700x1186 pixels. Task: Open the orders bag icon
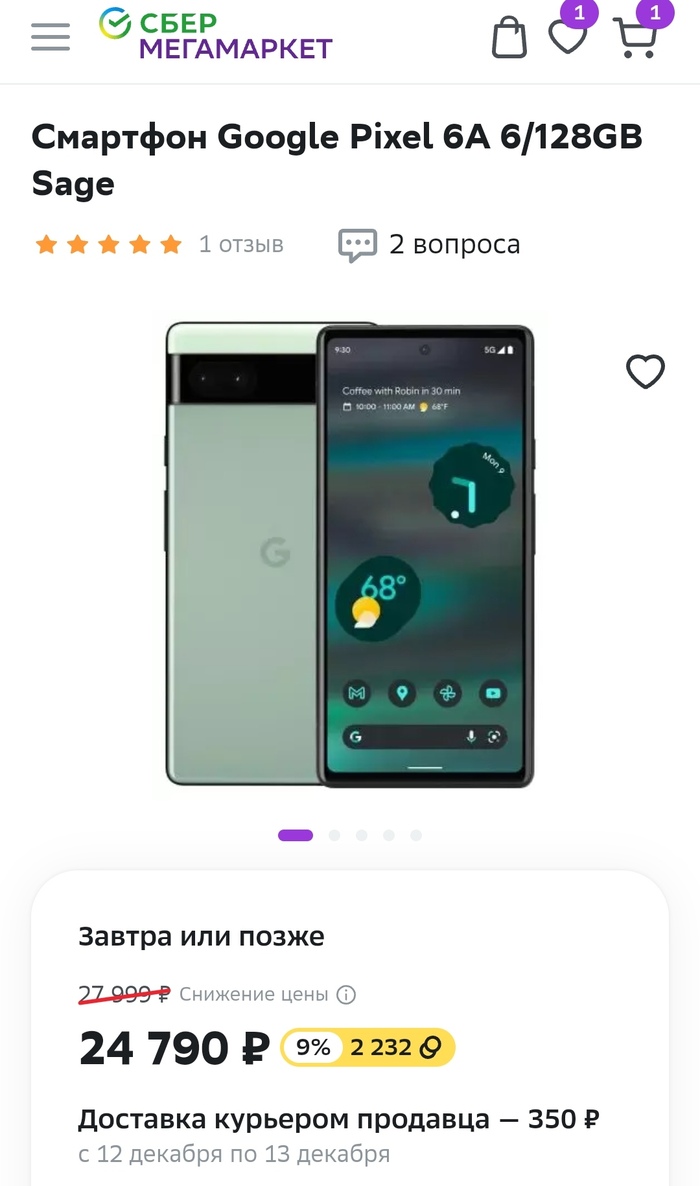coord(509,38)
